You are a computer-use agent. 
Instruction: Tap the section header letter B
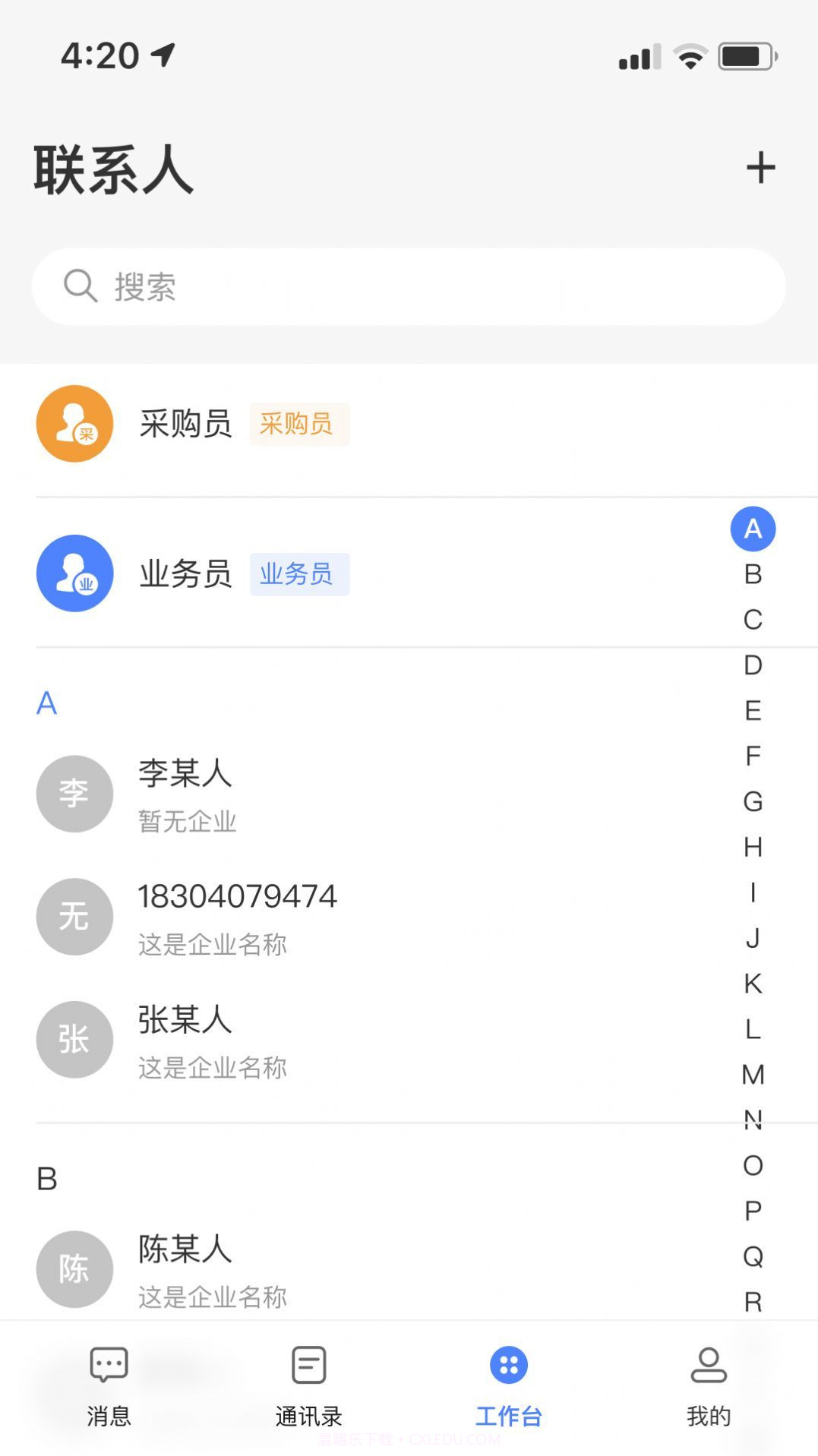(x=47, y=1178)
